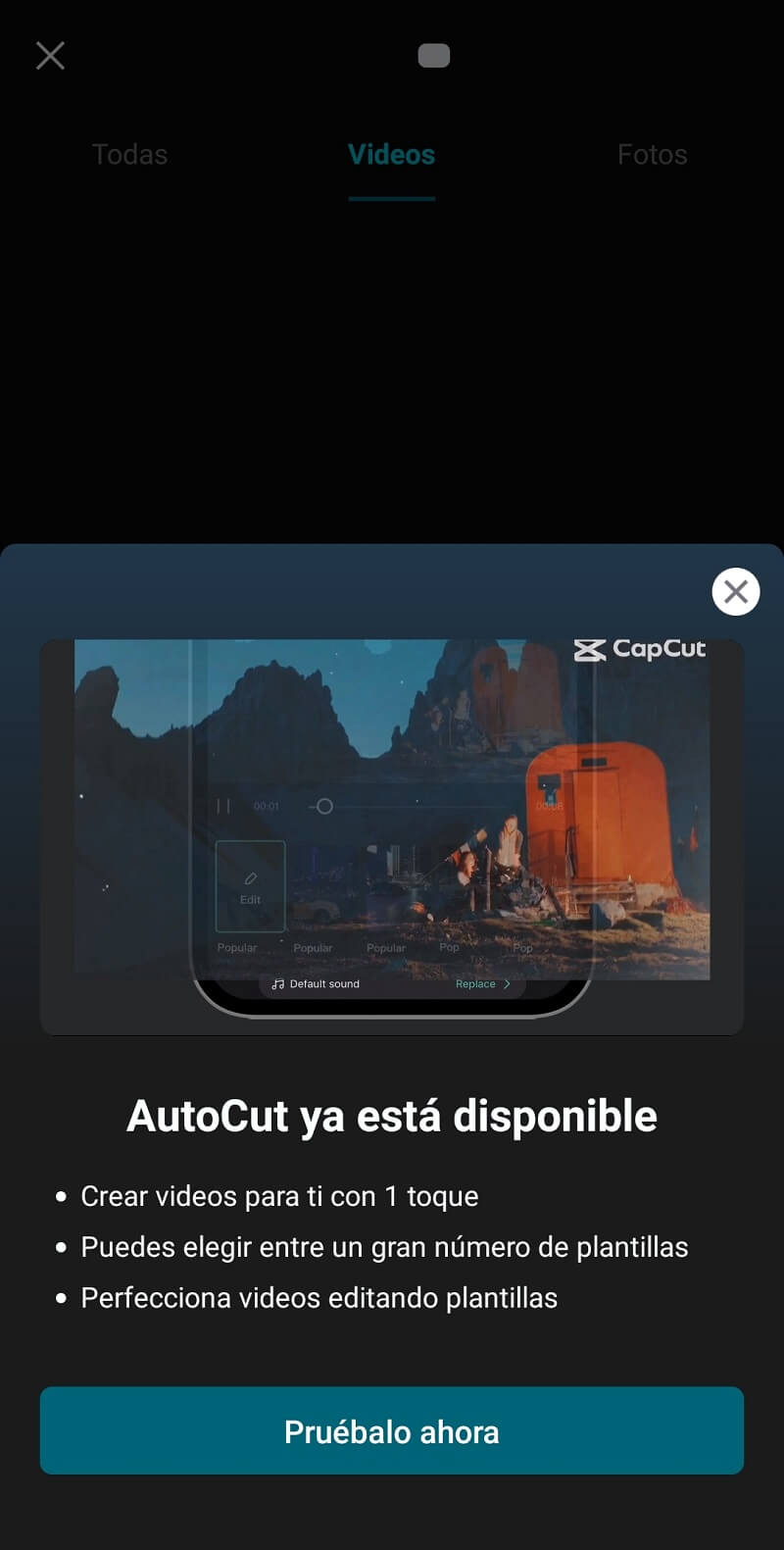
Task: Select the camera roll indicator icon at top center
Action: tap(432, 56)
